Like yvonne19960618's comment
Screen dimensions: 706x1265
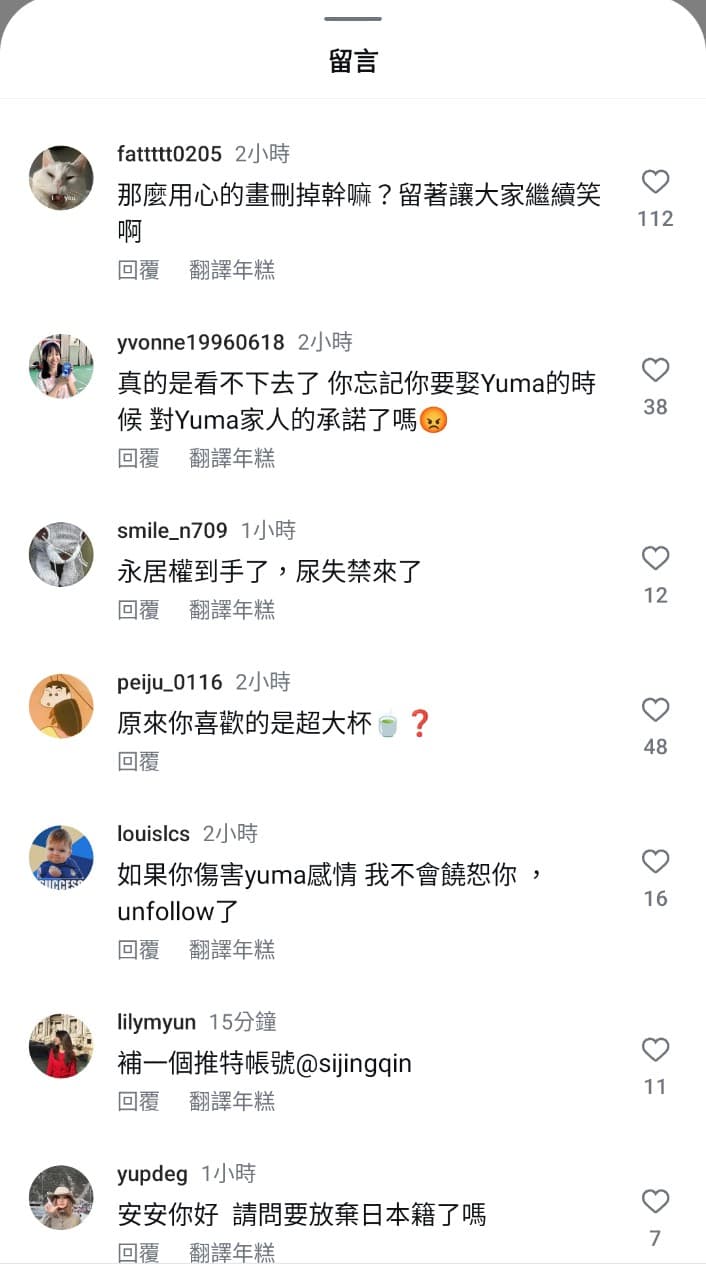coord(655,370)
